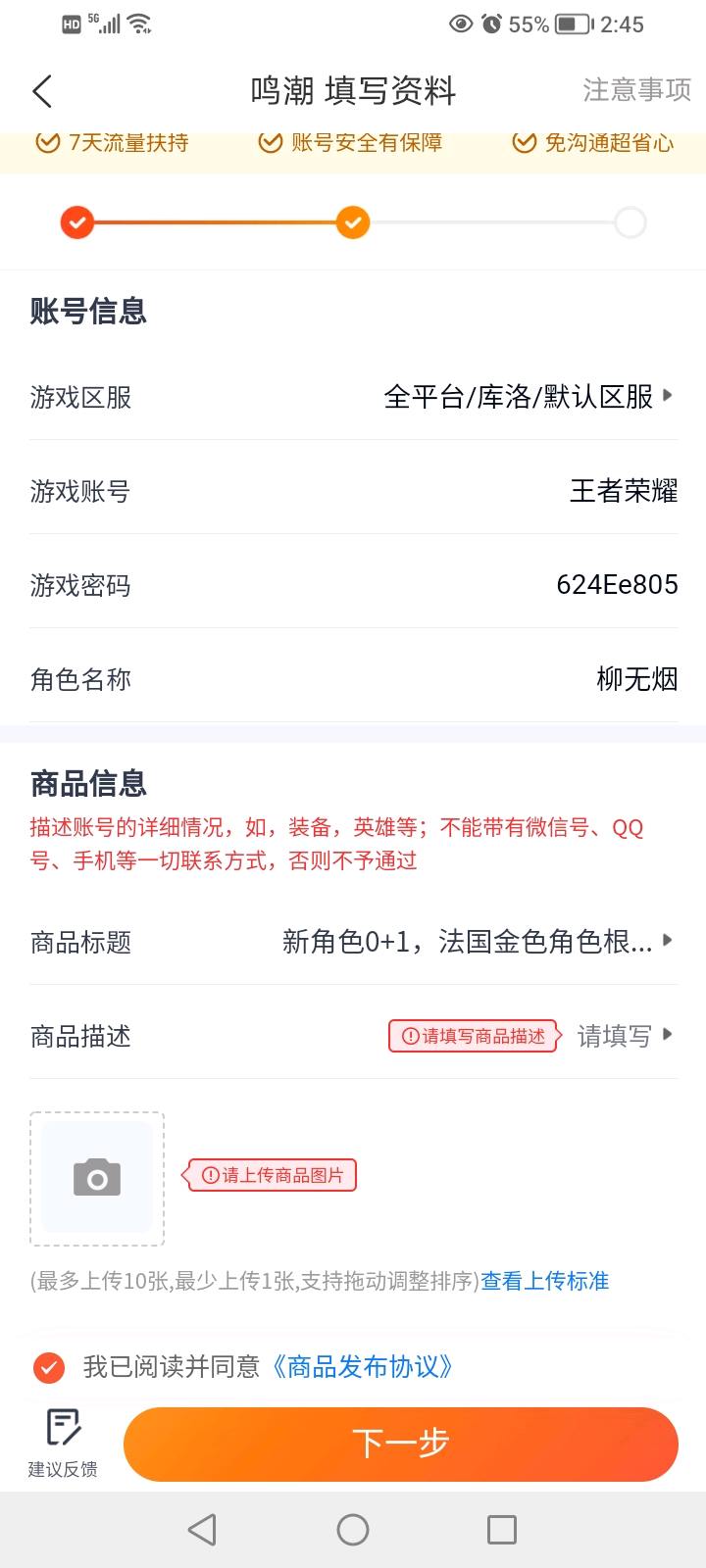Tap the system home button

(353, 1530)
